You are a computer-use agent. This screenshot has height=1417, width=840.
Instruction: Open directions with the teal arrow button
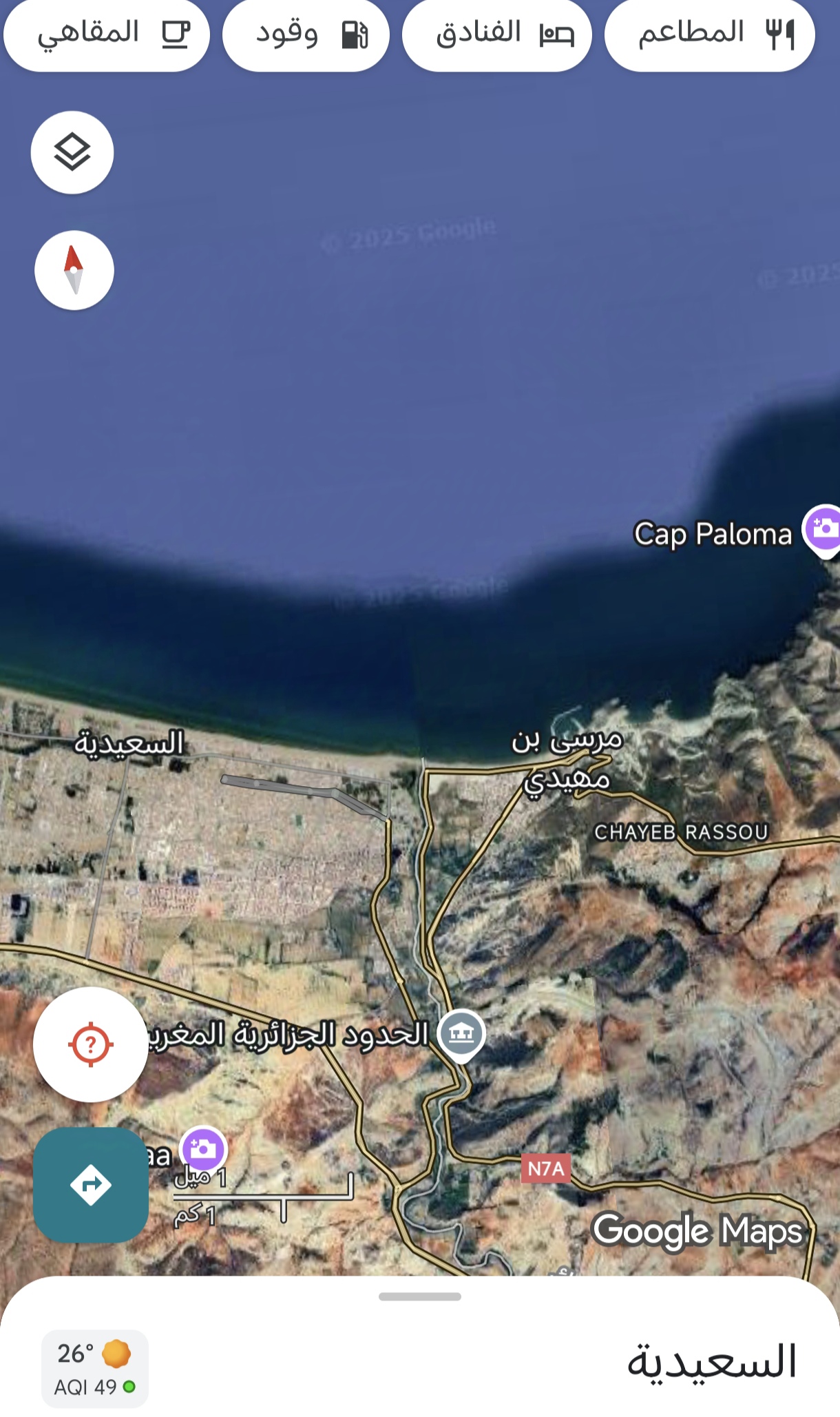click(91, 1185)
